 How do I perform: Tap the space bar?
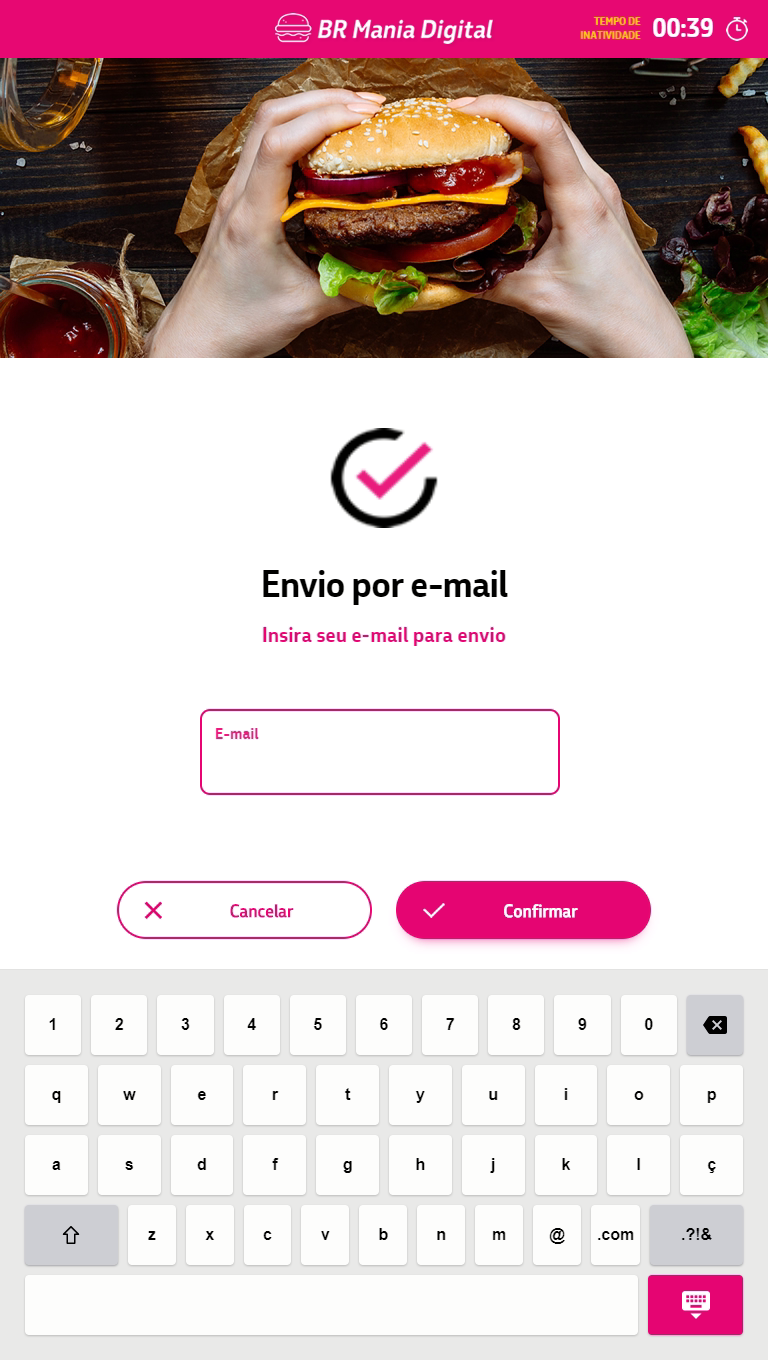(x=331, y=1304)
